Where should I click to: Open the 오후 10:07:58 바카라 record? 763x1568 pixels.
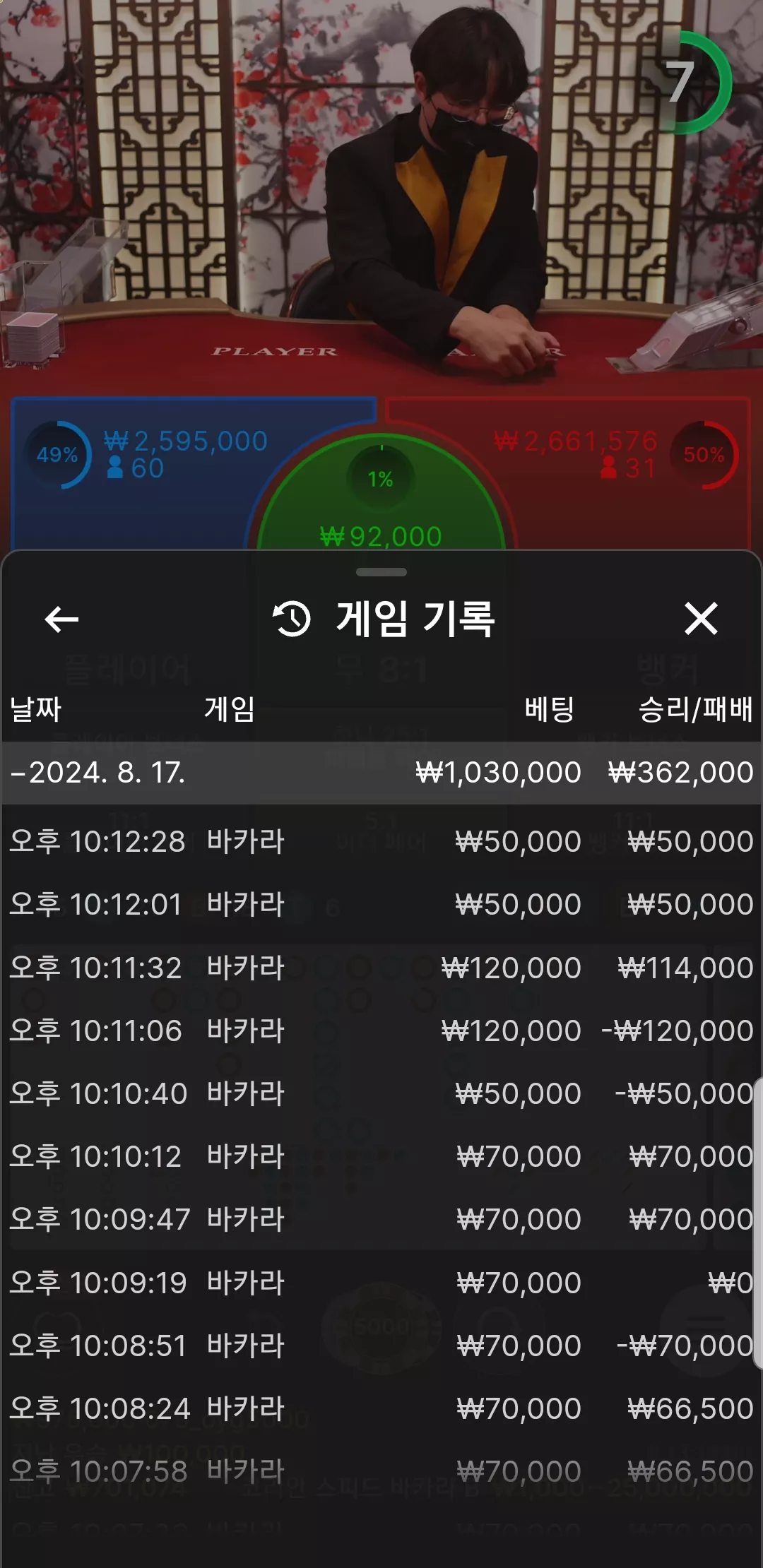[x=381, y=1471]
